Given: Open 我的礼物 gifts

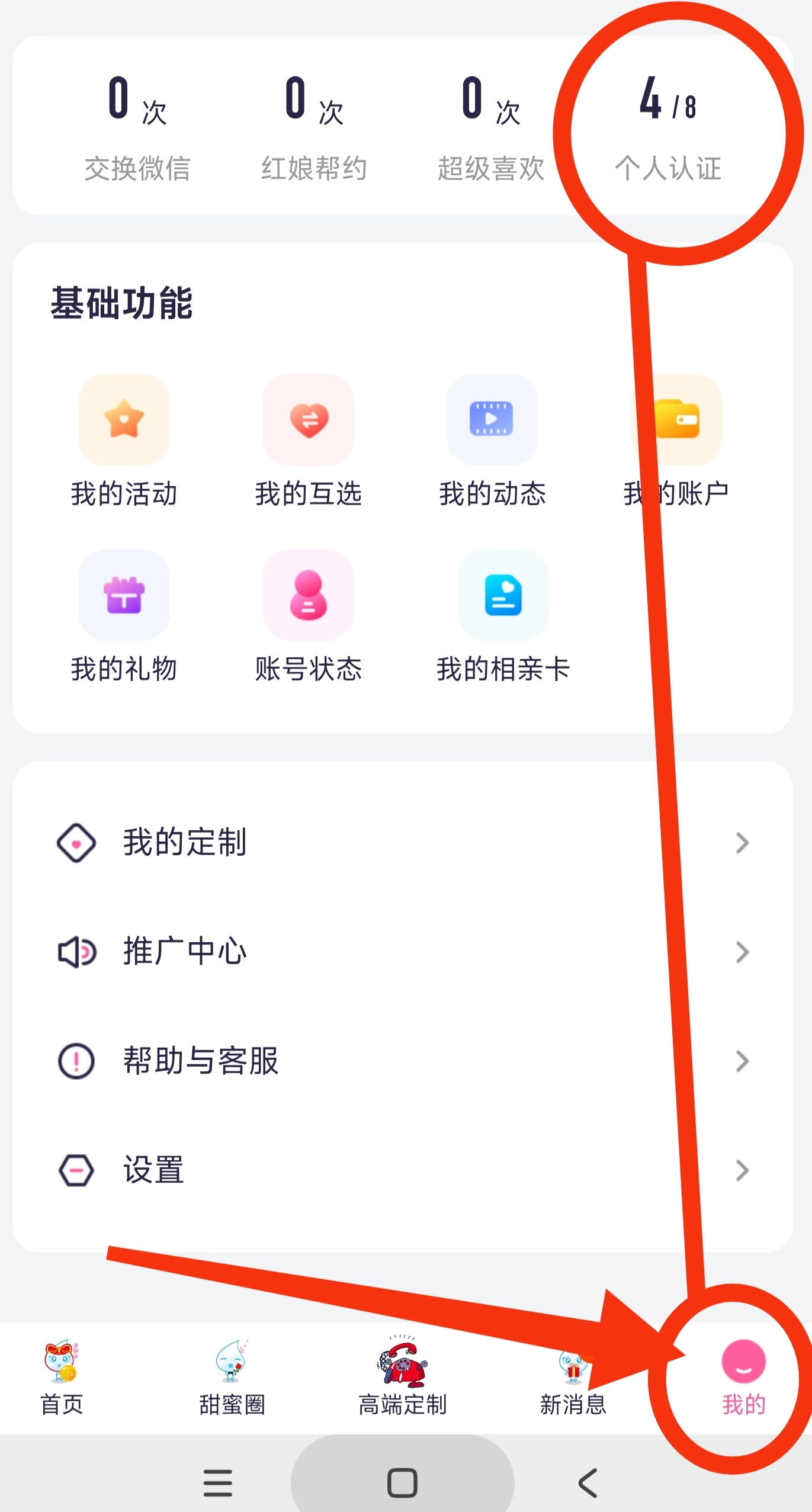Looking at the screenshot, I should click(x=124, y=617).
